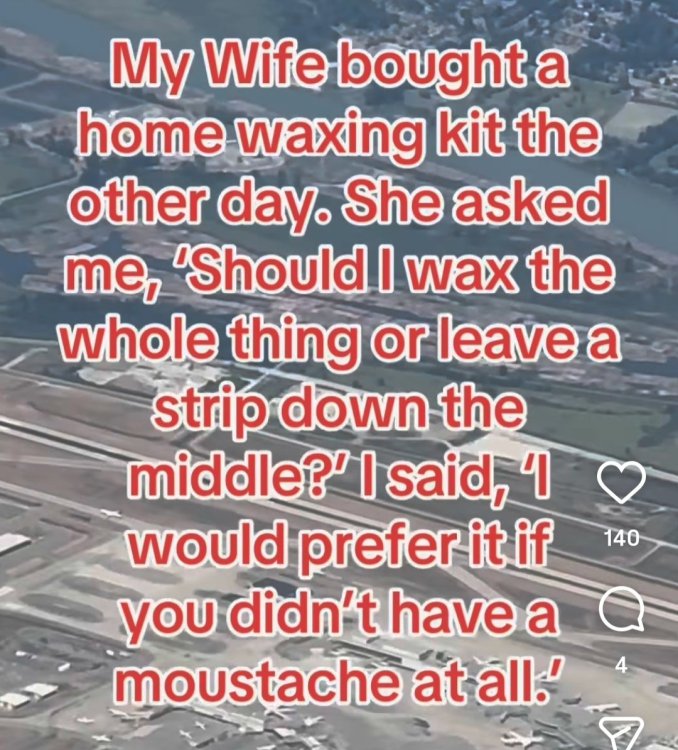Share this reel via the paper plane icon
The width and height of the screenshot is (678, 750).
[x=621, y=735]
